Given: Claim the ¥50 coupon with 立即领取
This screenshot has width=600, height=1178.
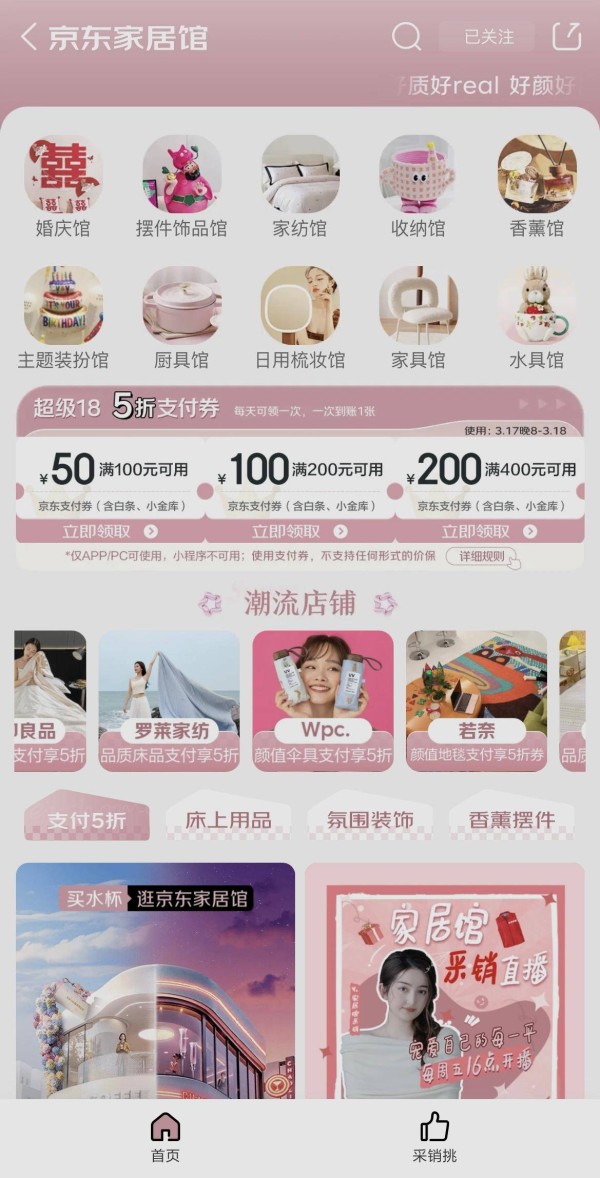Looking at the screenshot, I should click(109, 531).
